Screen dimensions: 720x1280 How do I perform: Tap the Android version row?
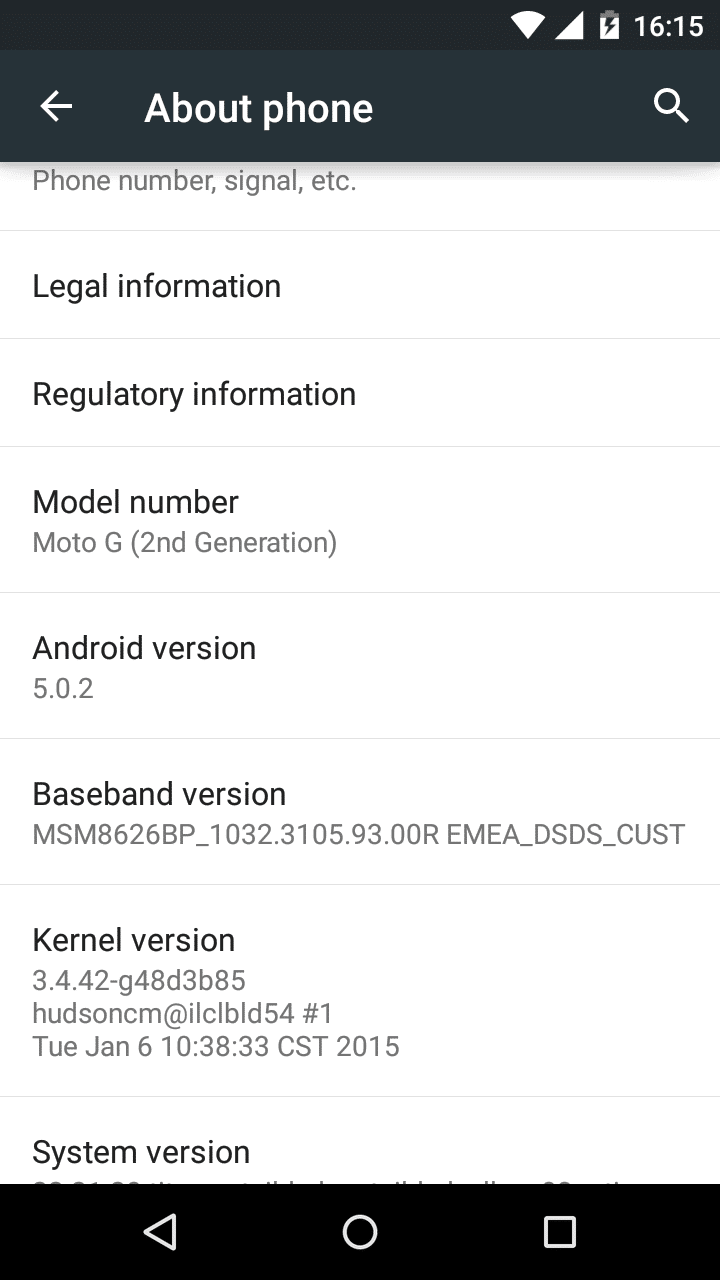(x=360, y=666)
